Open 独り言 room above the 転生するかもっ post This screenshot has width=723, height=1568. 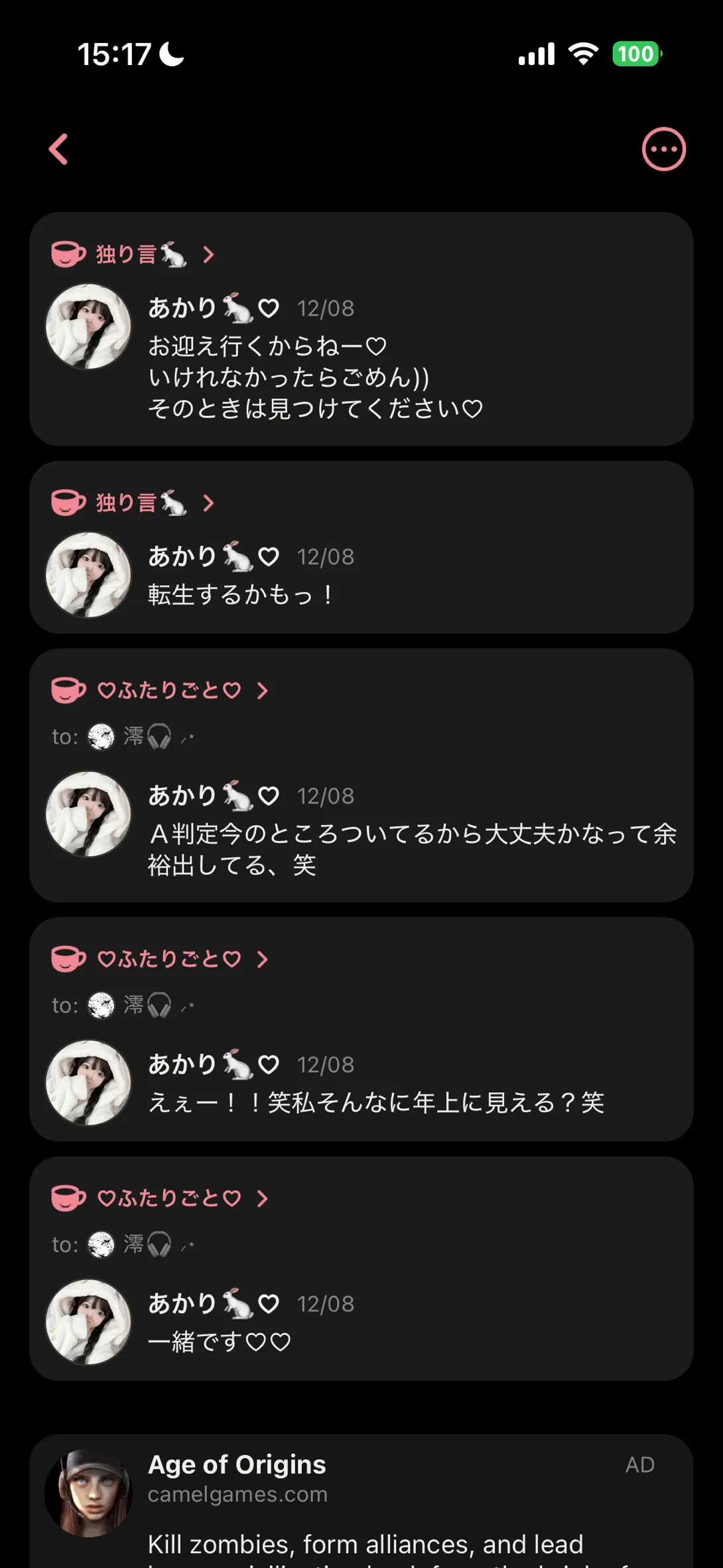coord(133,503)
